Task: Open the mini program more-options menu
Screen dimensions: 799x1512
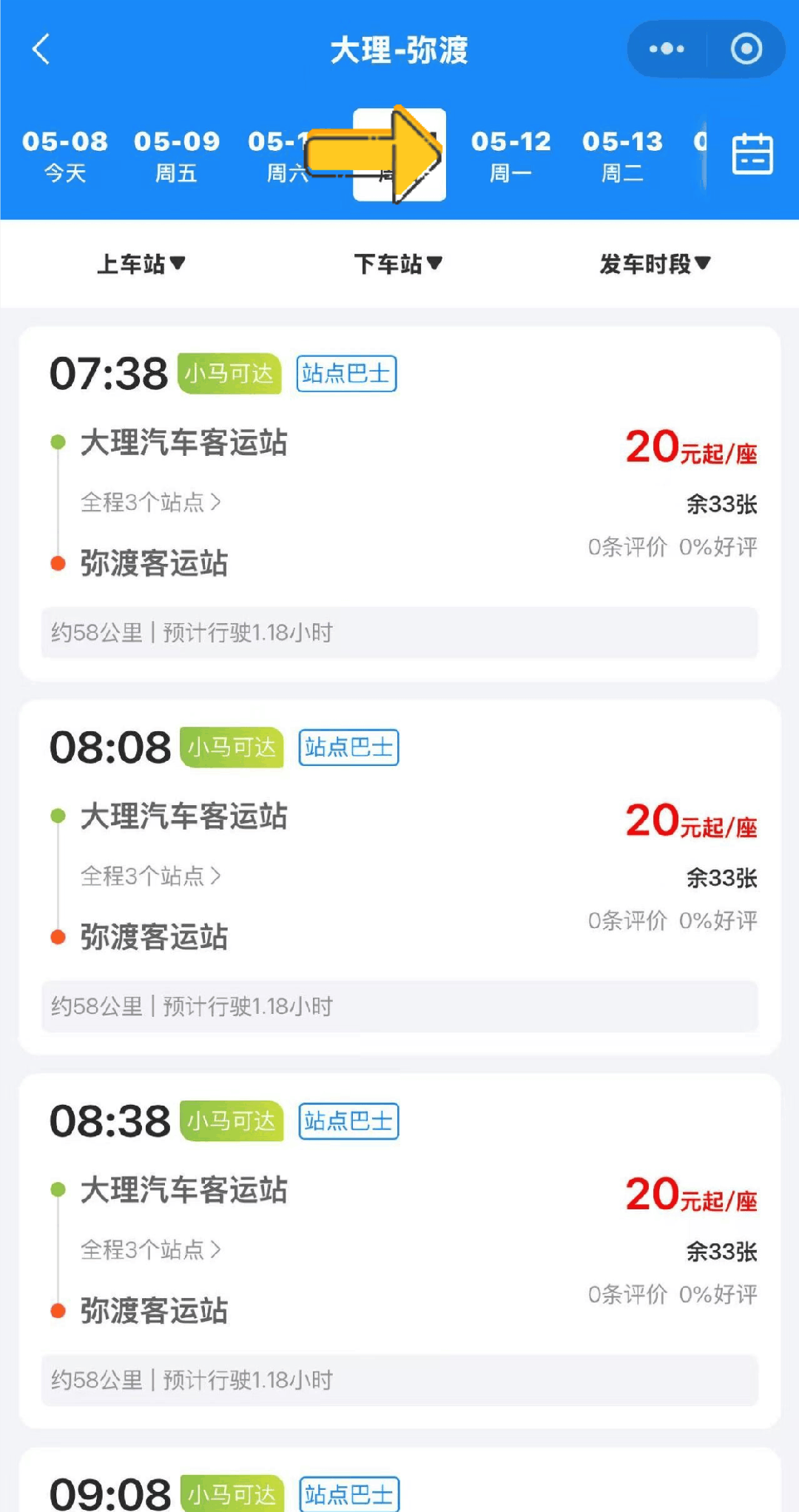Action: pos(667,50)
